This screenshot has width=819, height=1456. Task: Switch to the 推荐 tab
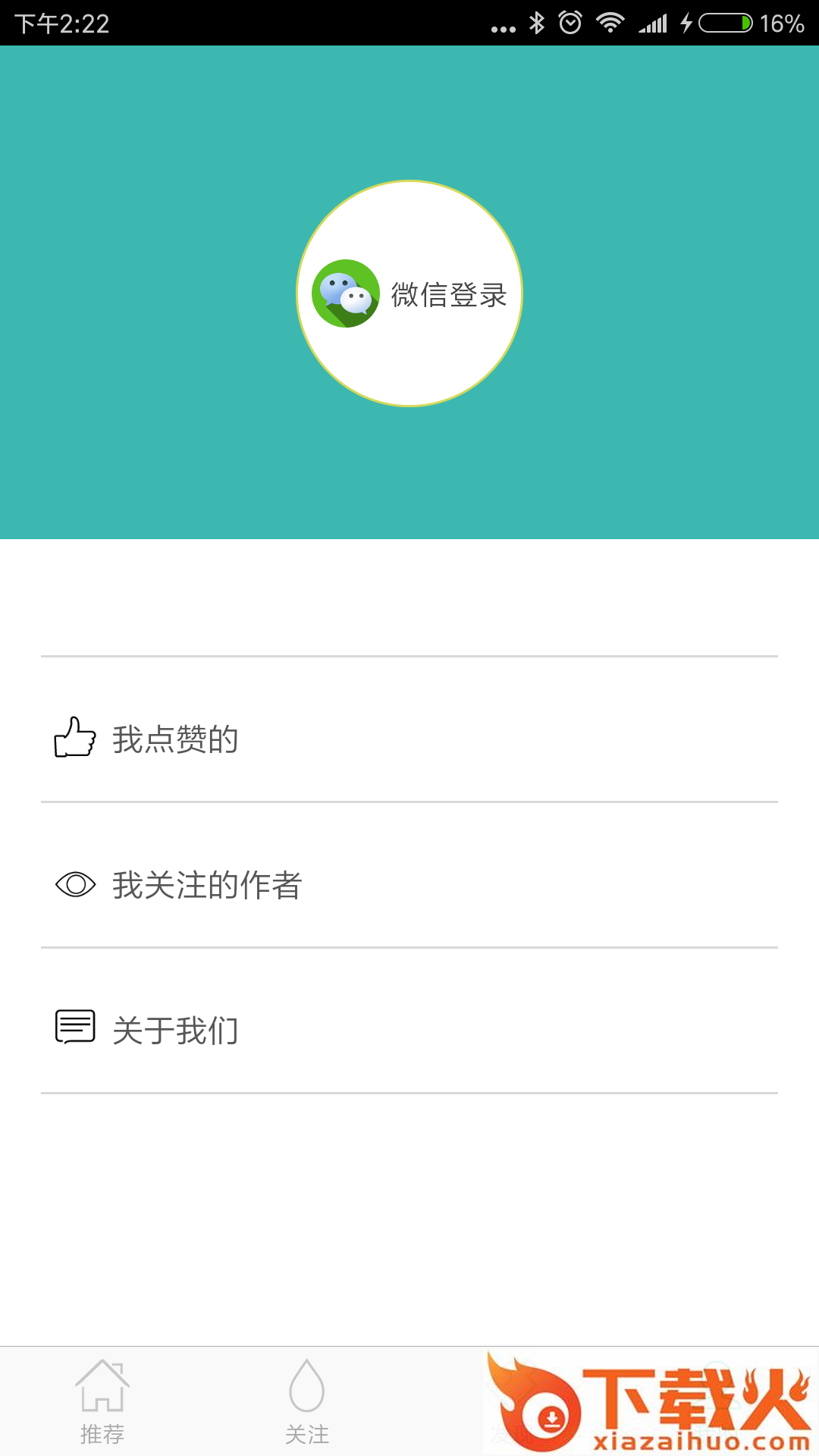(102, 1402)
